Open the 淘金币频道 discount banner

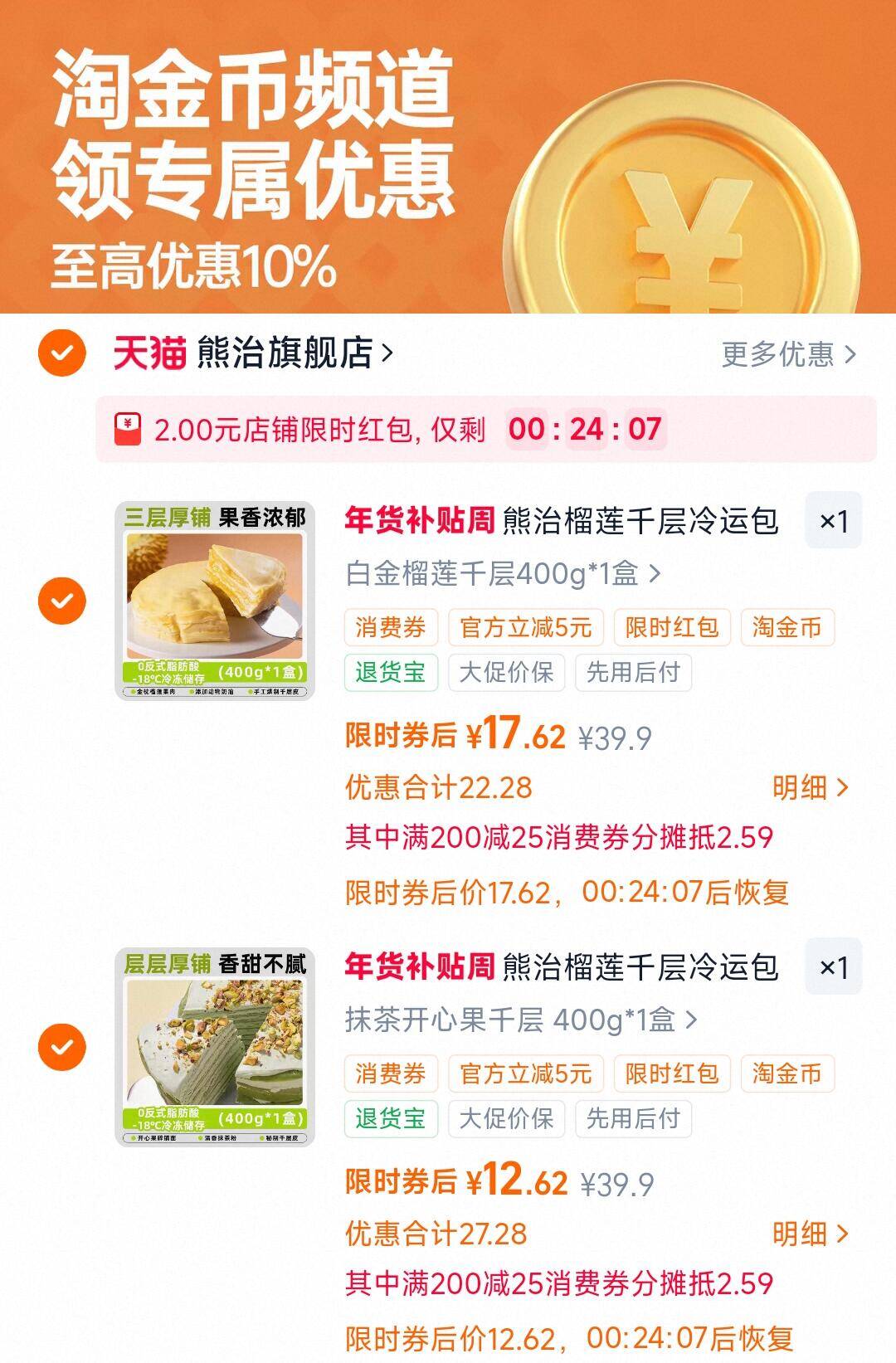448,158
